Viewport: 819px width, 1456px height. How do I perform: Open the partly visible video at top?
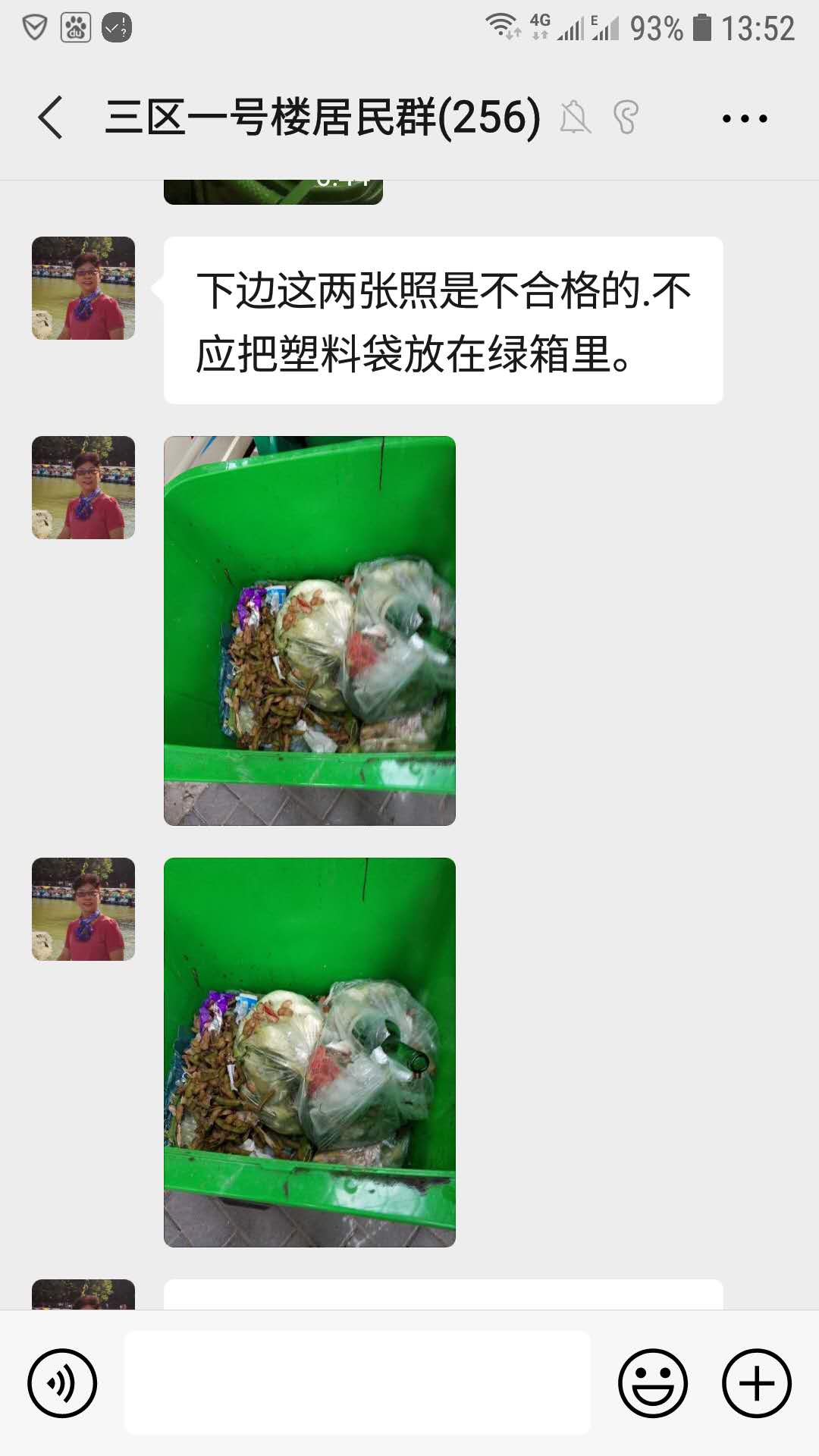point(273,192)
